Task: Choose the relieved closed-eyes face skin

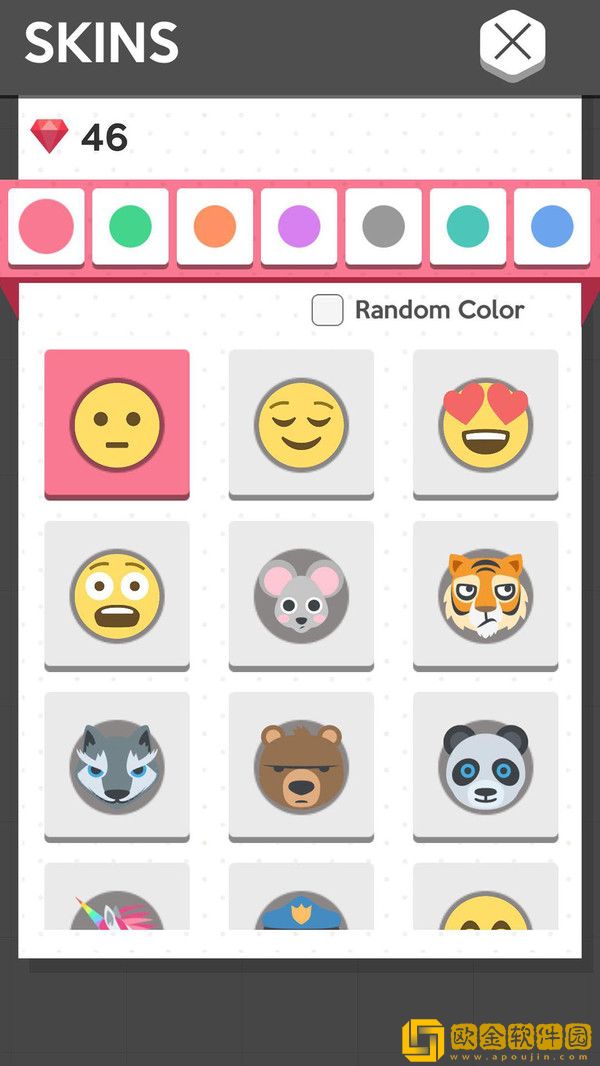Action: [301, 422]
